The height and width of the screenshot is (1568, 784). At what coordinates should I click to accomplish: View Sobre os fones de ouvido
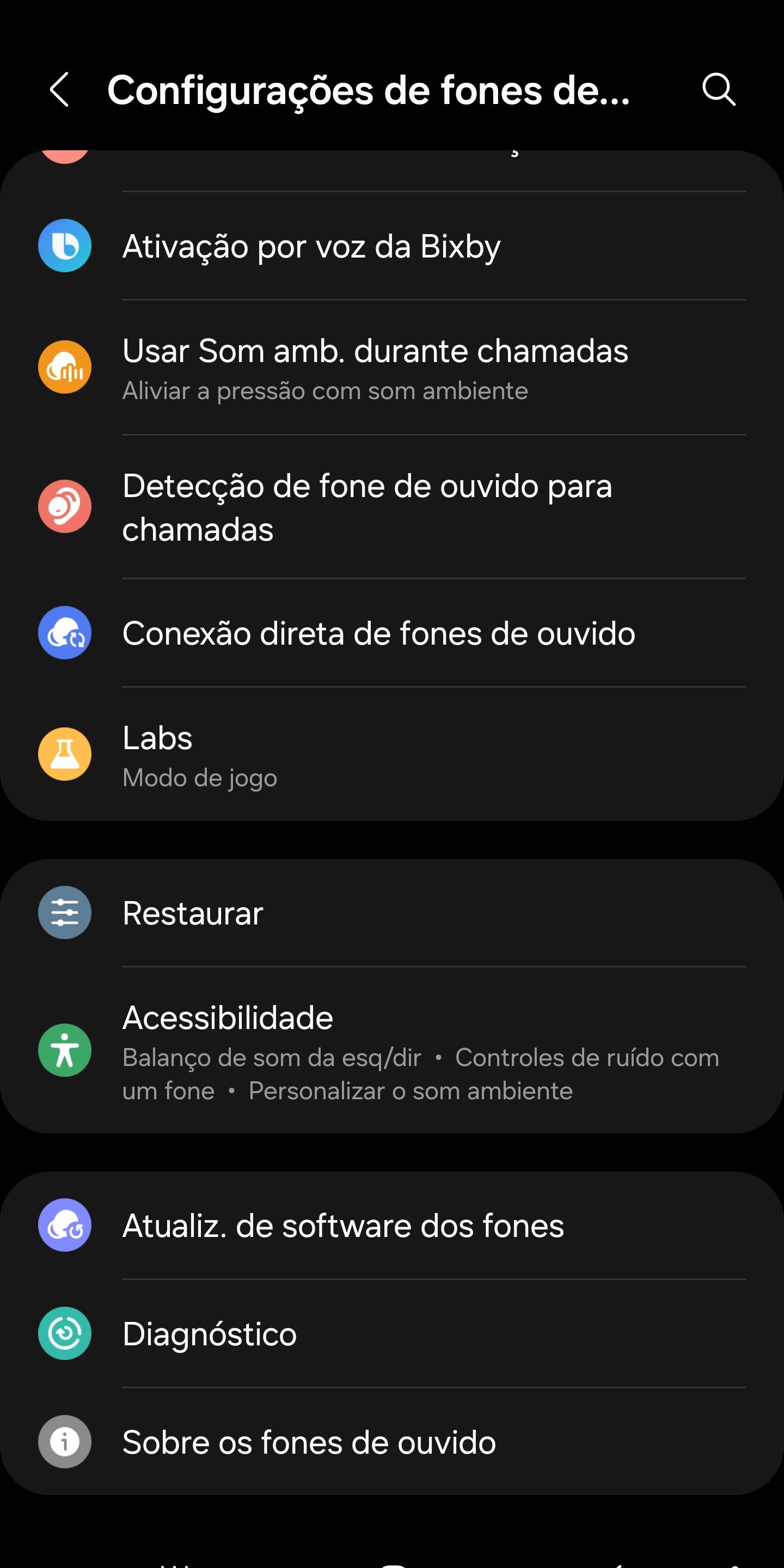(x=391, y=1442)
